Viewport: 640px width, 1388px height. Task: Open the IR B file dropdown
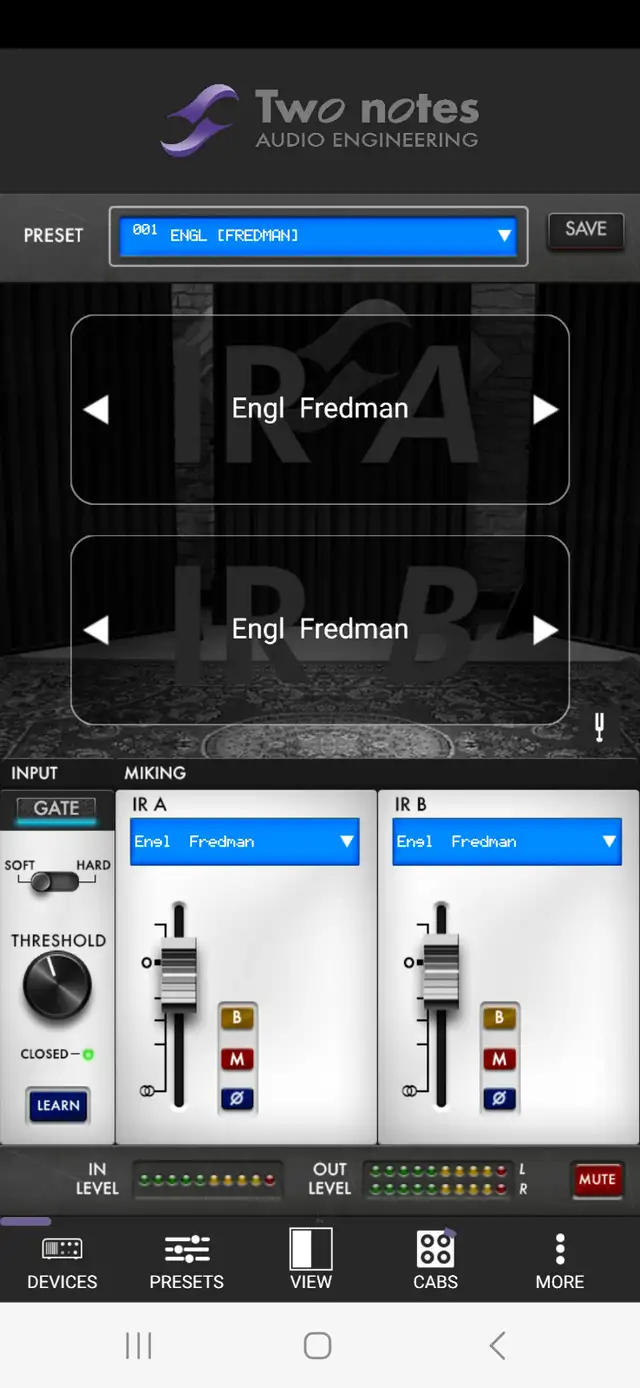(507, 842)
